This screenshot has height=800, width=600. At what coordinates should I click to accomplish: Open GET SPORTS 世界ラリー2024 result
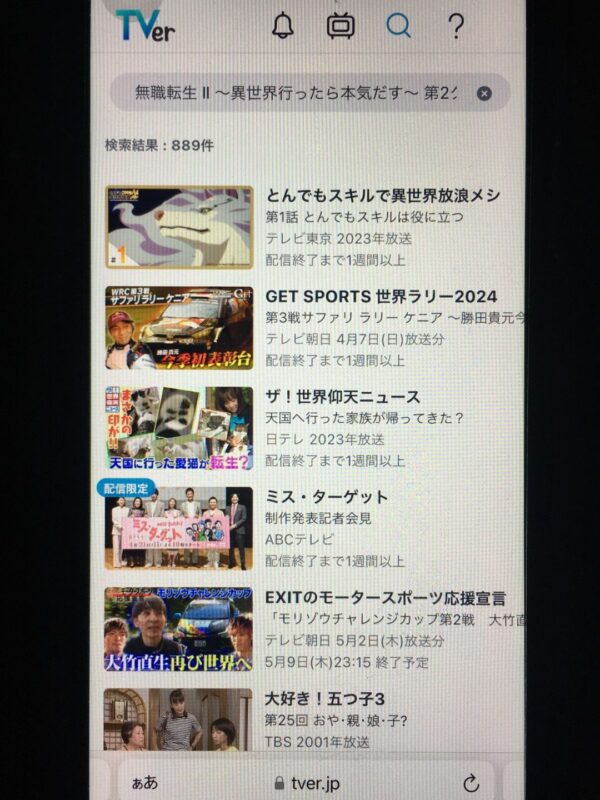pos(381,297)
